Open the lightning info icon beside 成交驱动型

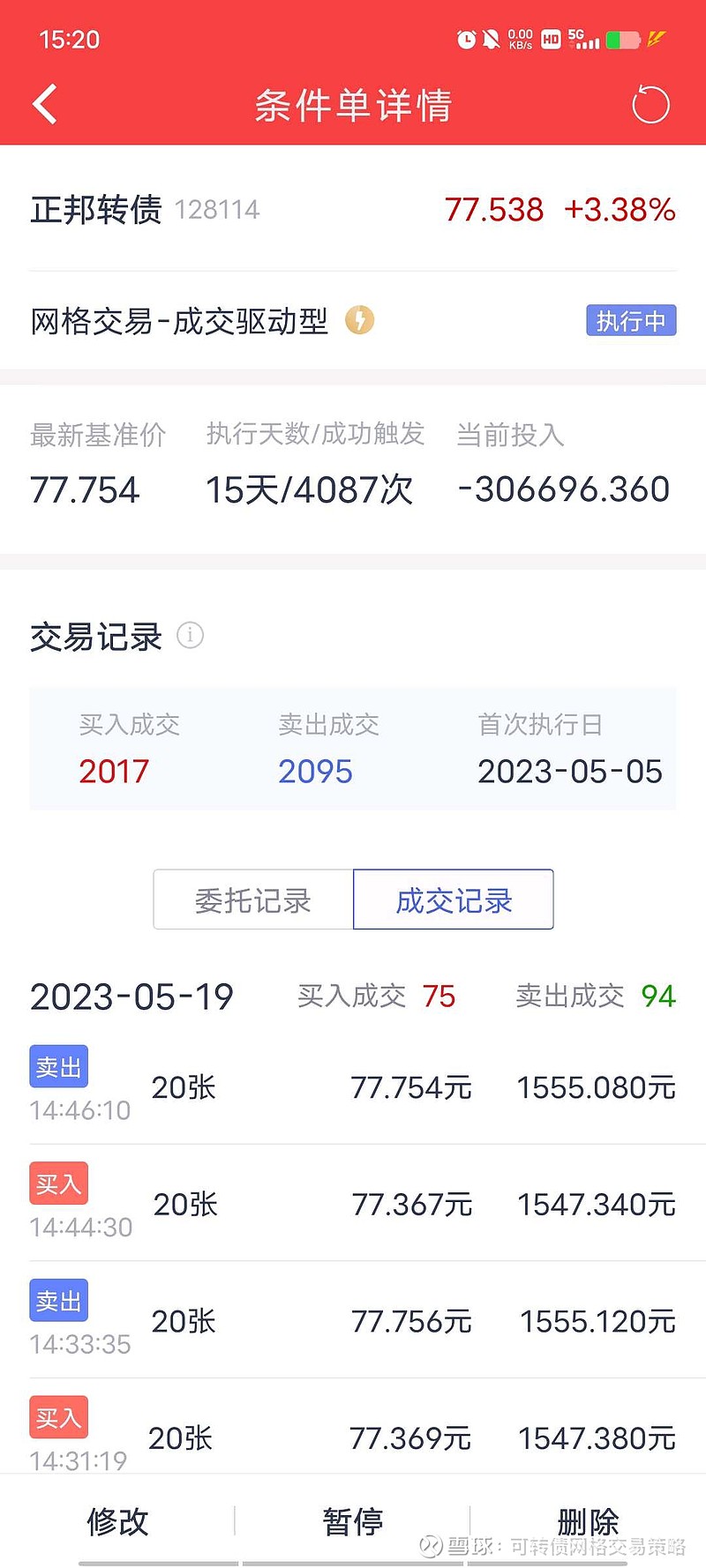359,319
